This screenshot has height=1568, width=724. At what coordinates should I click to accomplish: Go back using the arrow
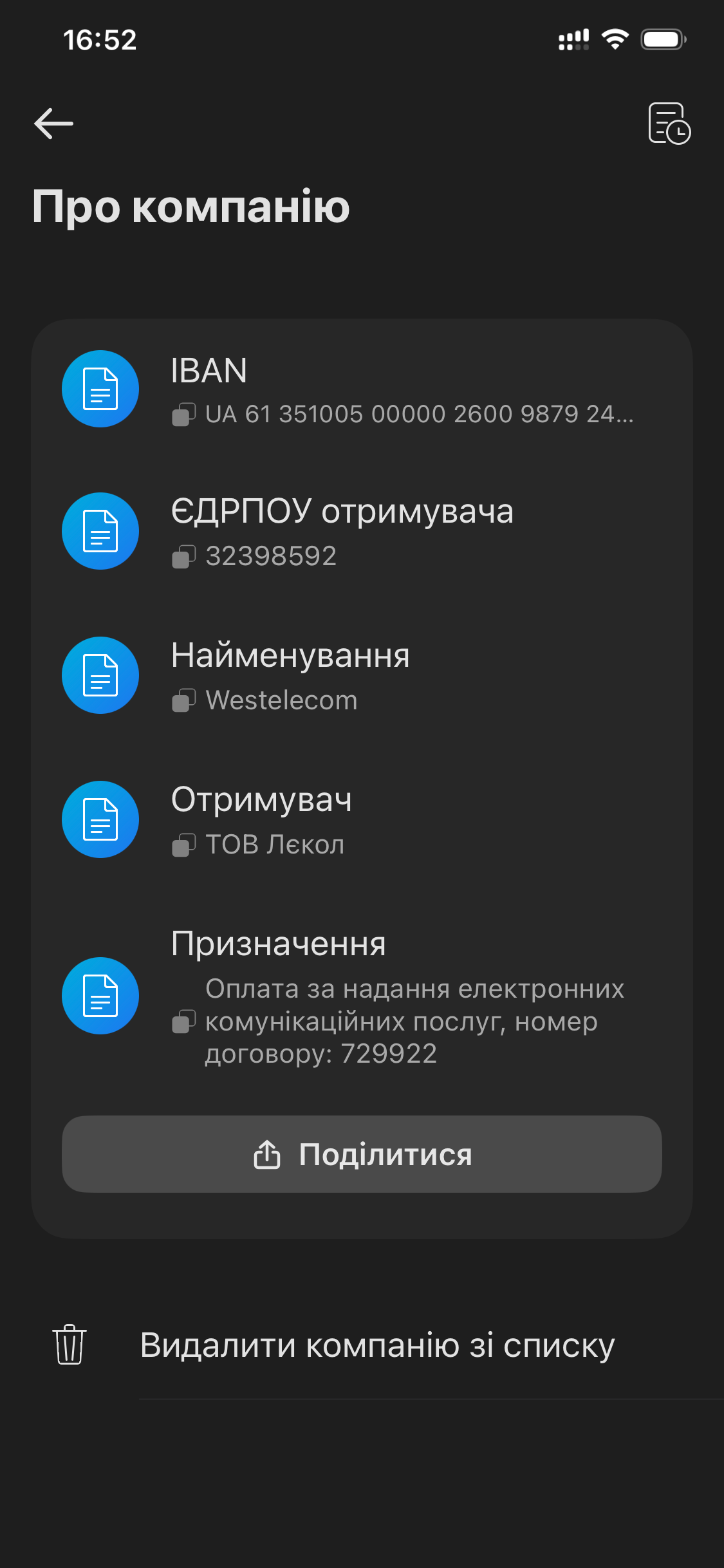coord(53,123)
